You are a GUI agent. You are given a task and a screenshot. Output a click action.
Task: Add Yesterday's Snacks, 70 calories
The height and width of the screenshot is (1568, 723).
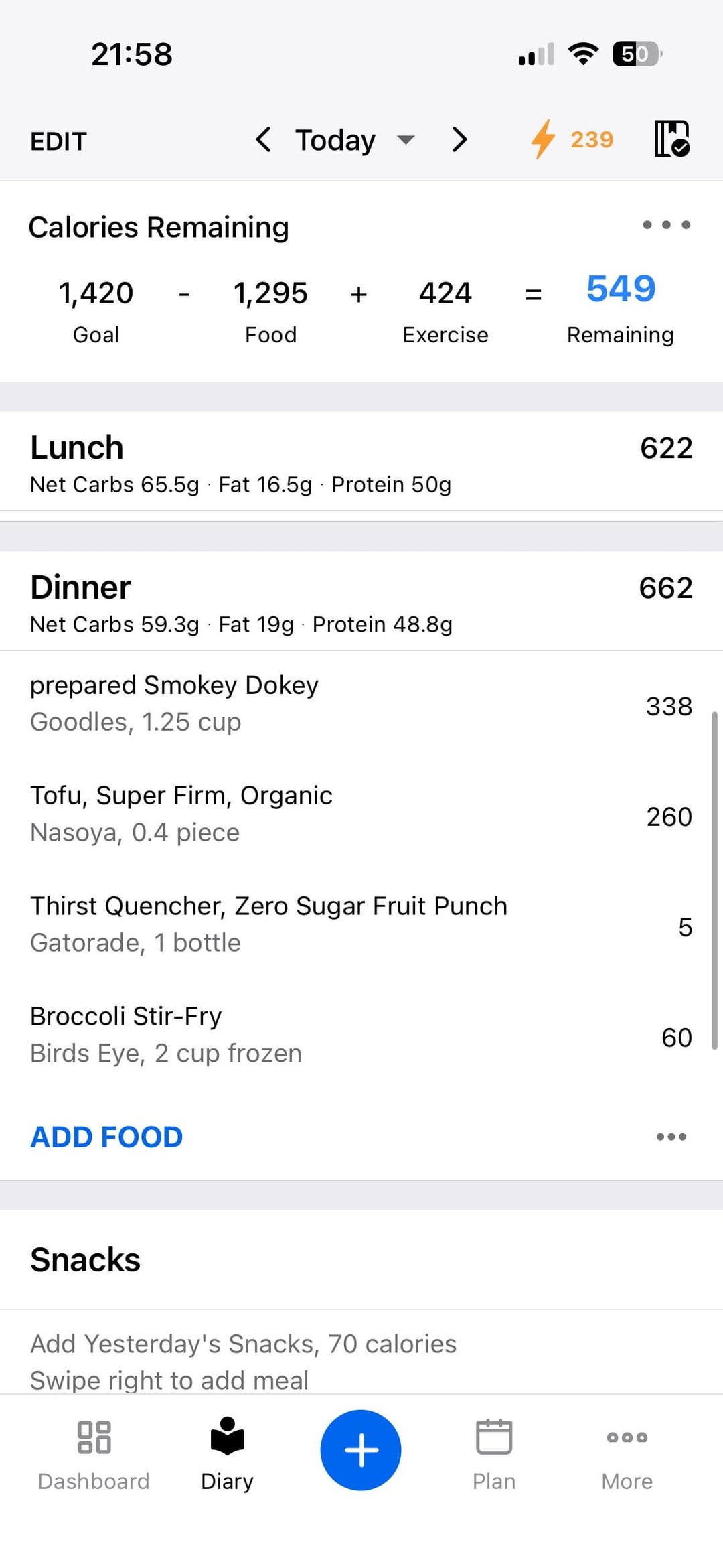pyautogui.click(x=244, y=1344)
